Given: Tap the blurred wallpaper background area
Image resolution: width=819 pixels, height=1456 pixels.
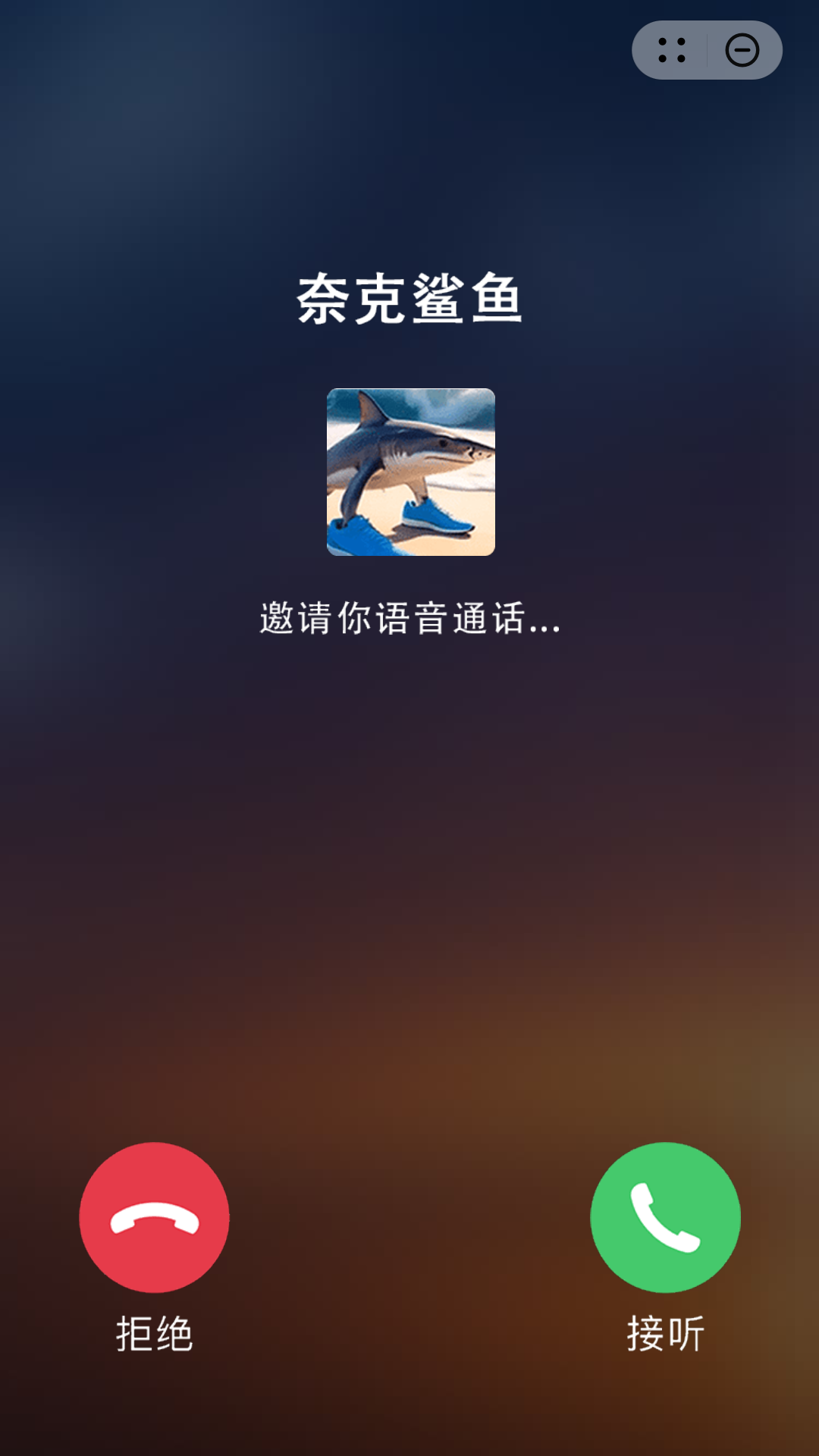Looking at the screenshot, I should [x=409, y=872].
